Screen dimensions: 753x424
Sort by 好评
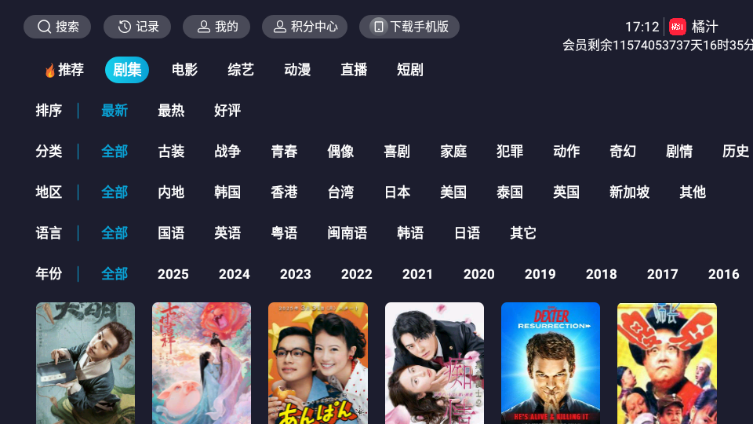pyautogui.click(x=227, y=111)
